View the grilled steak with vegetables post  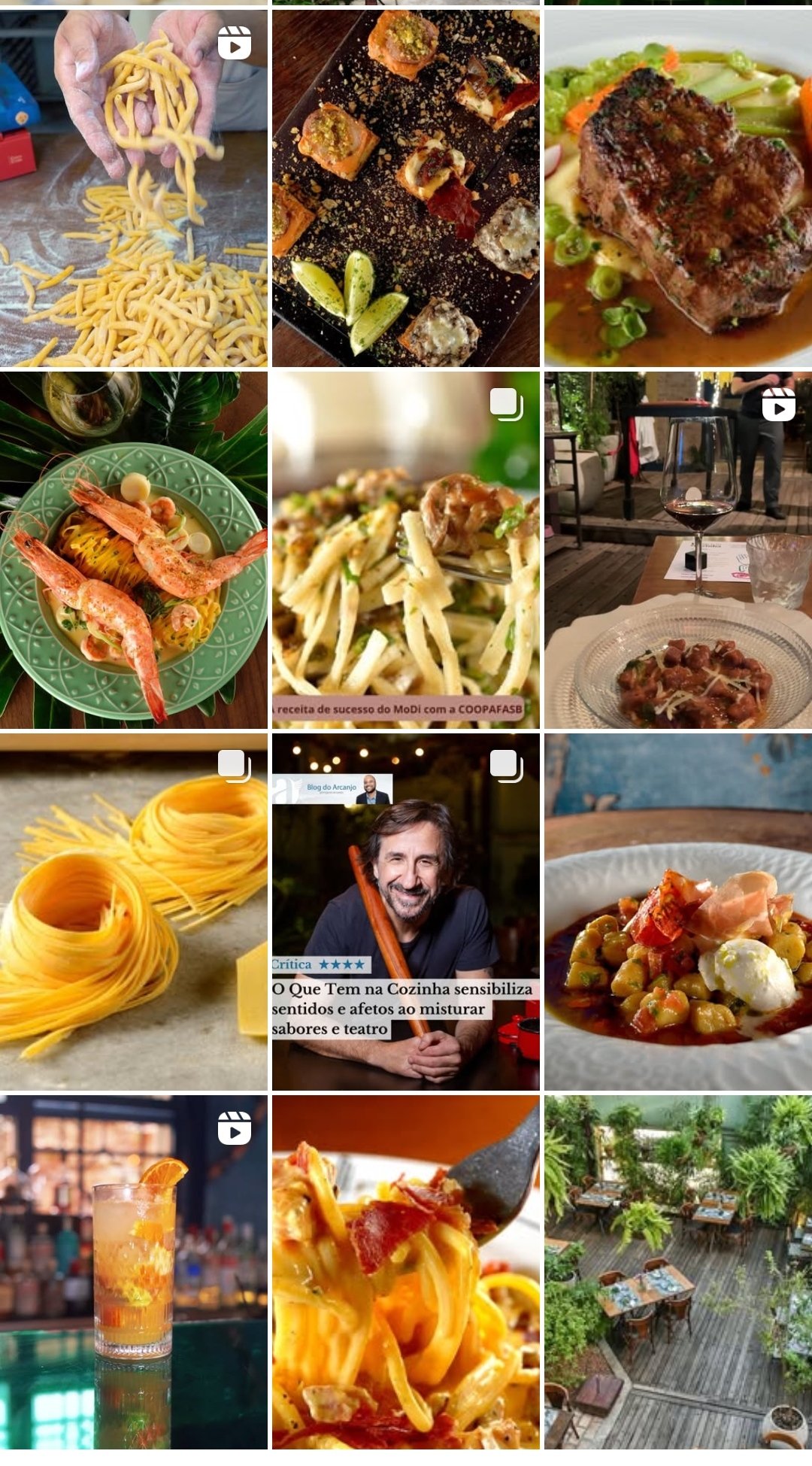click(x=678, y=188)
